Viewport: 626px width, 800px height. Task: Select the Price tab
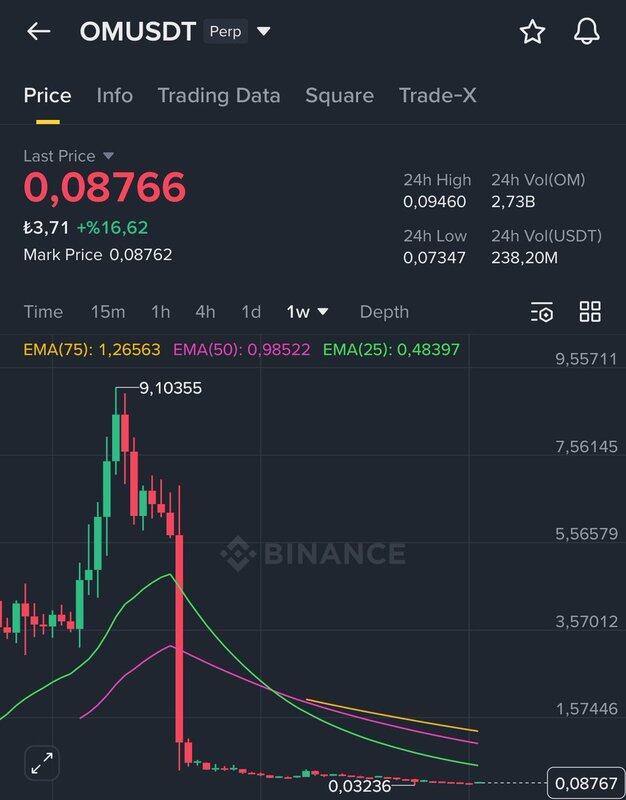click(47, 95)
